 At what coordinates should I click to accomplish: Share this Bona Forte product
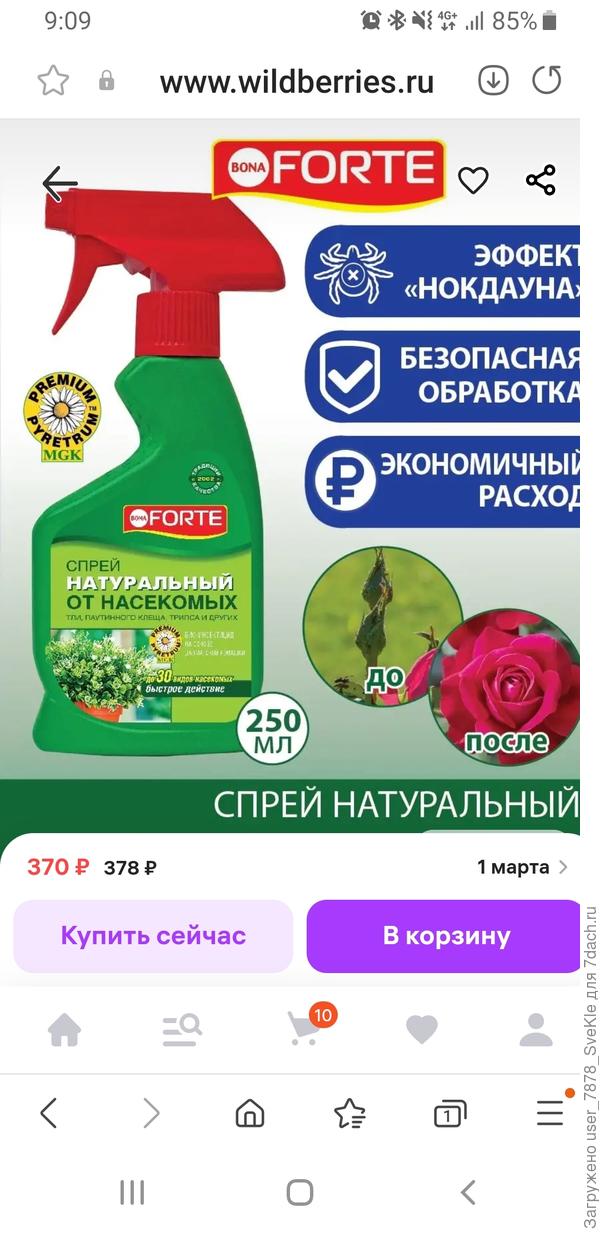pyautogui.click(x=540, y=181)
